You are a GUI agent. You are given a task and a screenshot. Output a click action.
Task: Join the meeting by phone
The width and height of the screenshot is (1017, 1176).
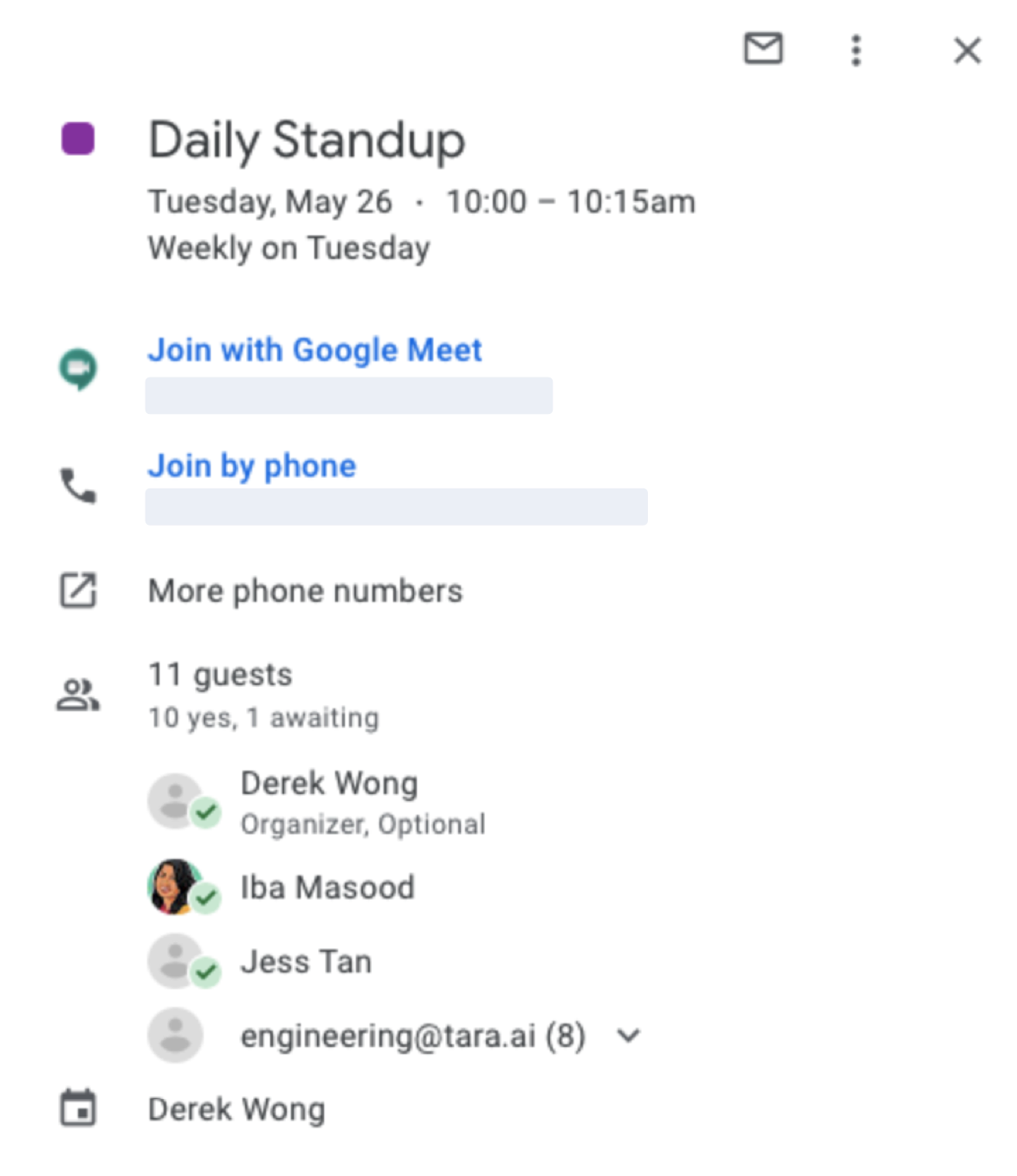tap(251, 466)
